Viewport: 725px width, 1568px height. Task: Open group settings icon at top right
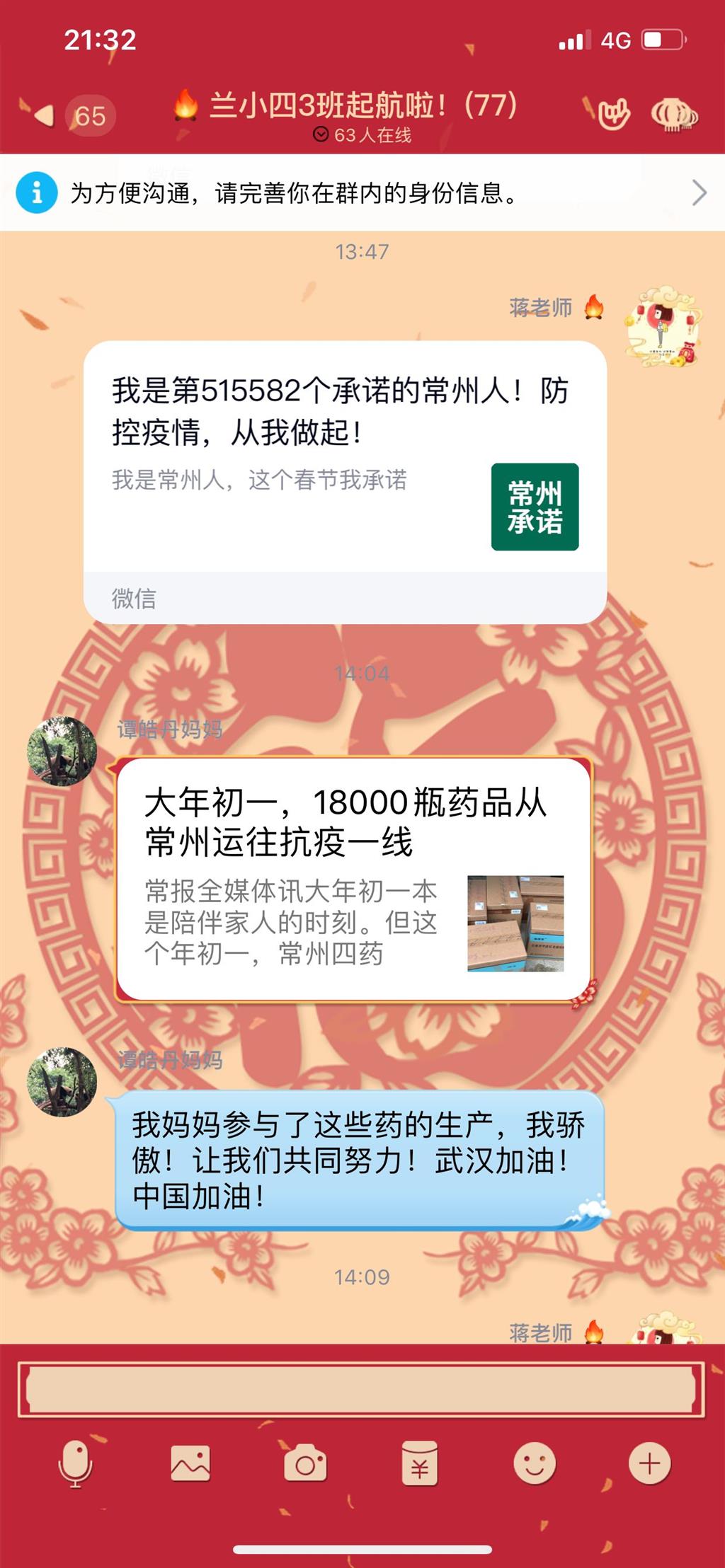[674, 115]
